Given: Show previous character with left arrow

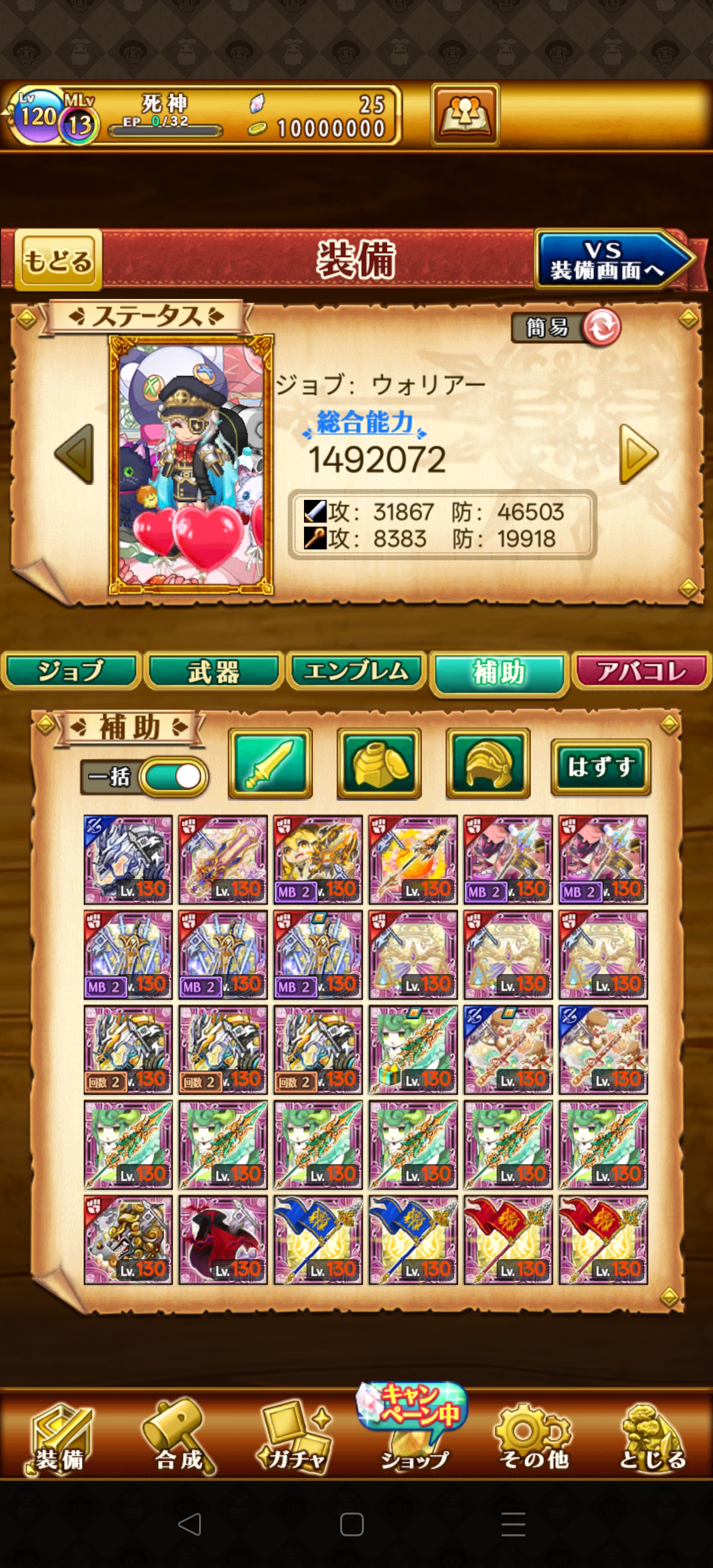Looking at the screenshot, I should click(75, 454).
